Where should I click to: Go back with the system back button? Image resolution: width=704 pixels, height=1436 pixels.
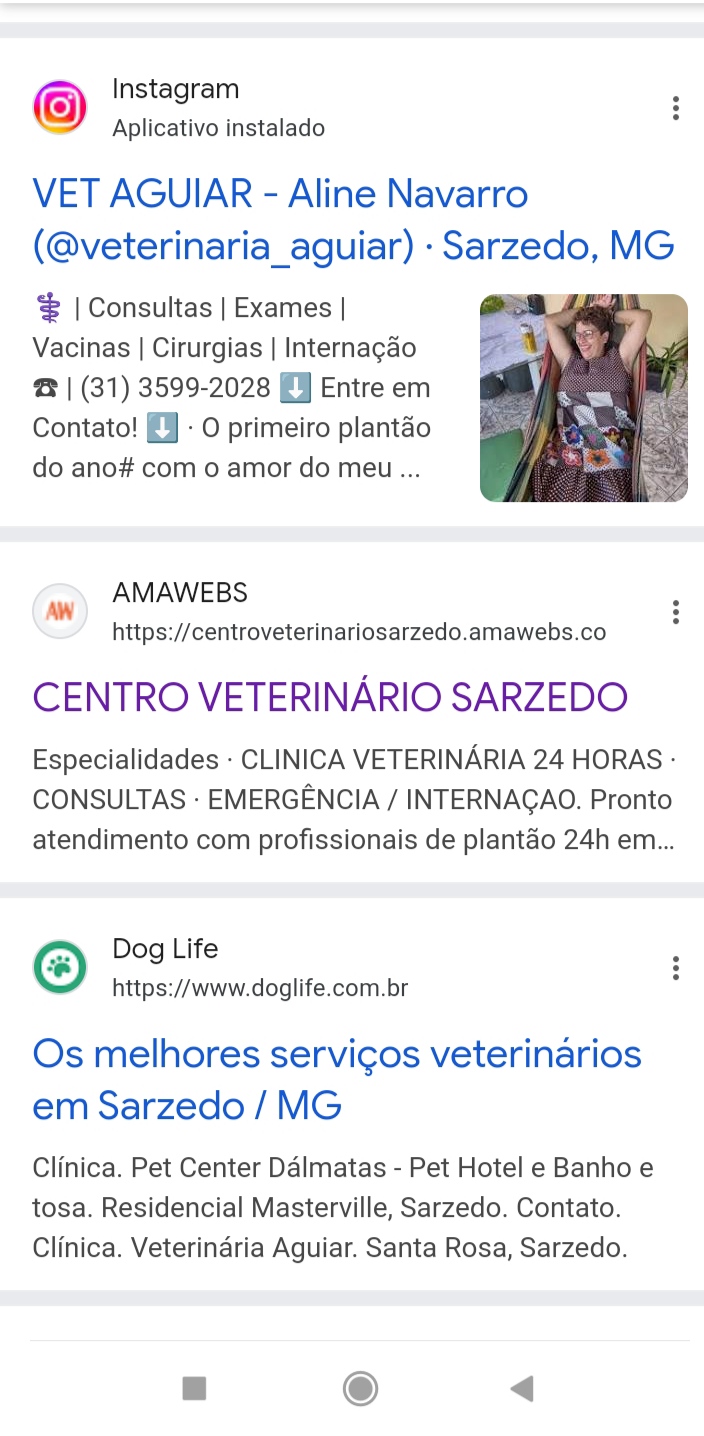[x=521, y=1388]
